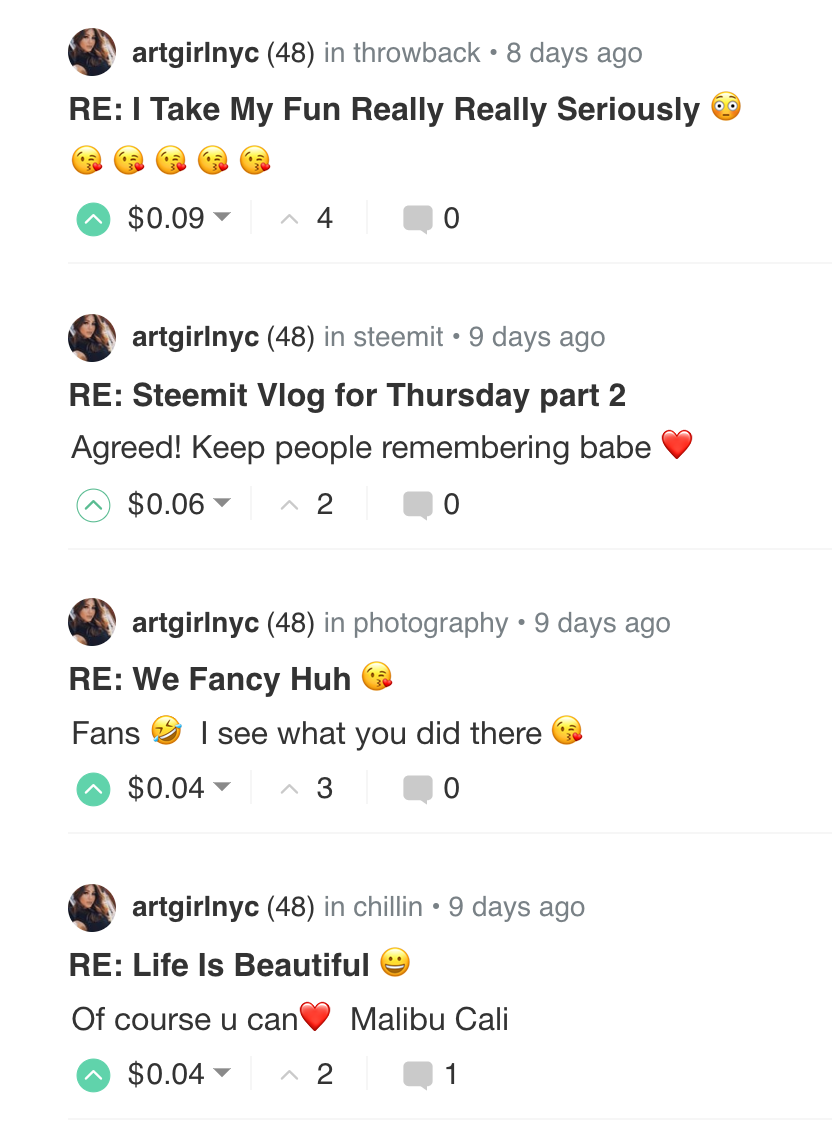Open the chillin tag link
The image size is (832, 1136).
click(x=387, y=907)
